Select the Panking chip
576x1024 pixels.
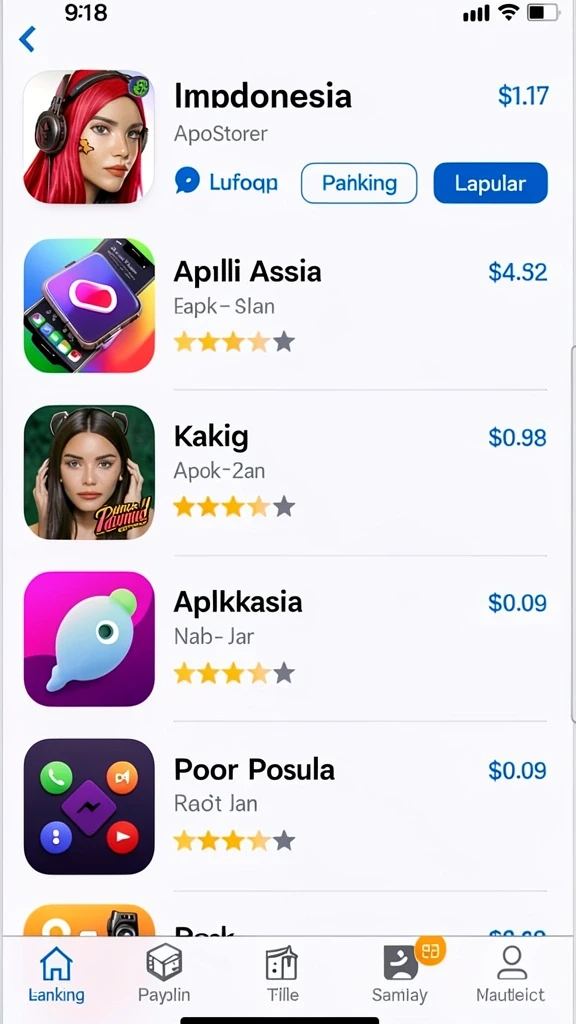(x=359, y=184)
